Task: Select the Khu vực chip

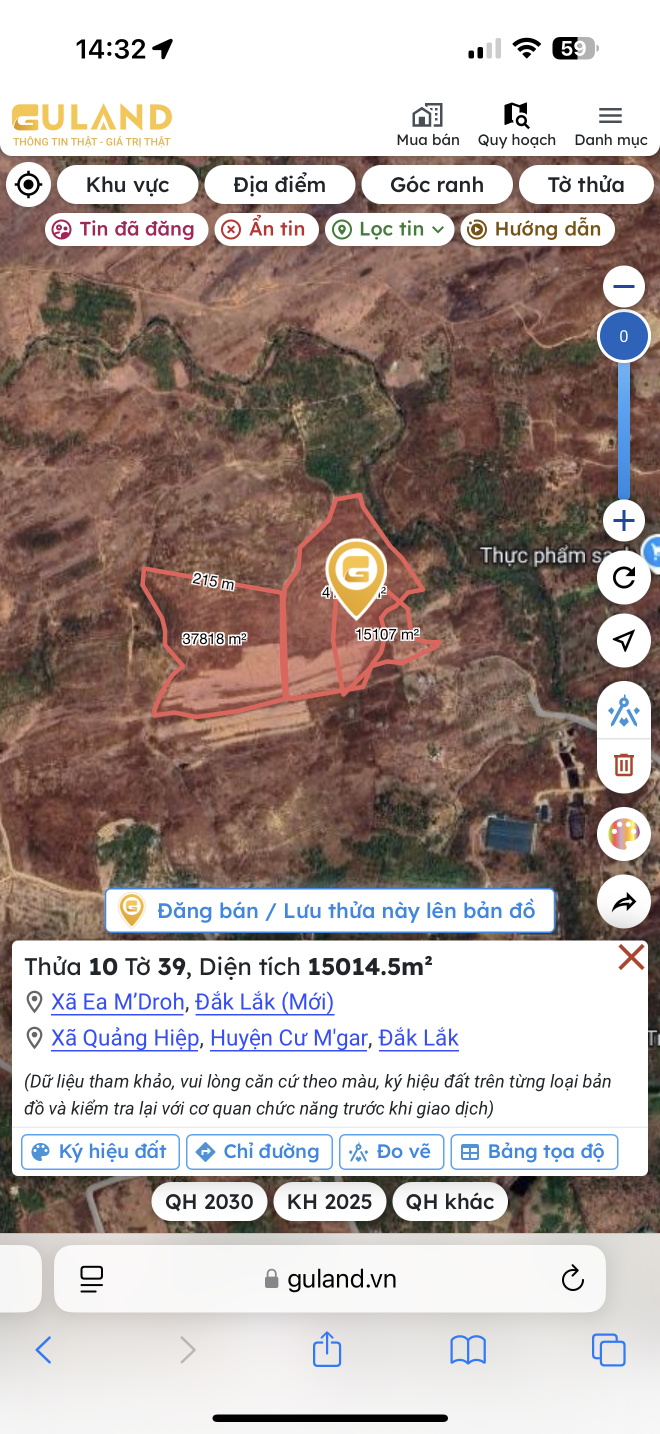Action: [x=127, y=185]
